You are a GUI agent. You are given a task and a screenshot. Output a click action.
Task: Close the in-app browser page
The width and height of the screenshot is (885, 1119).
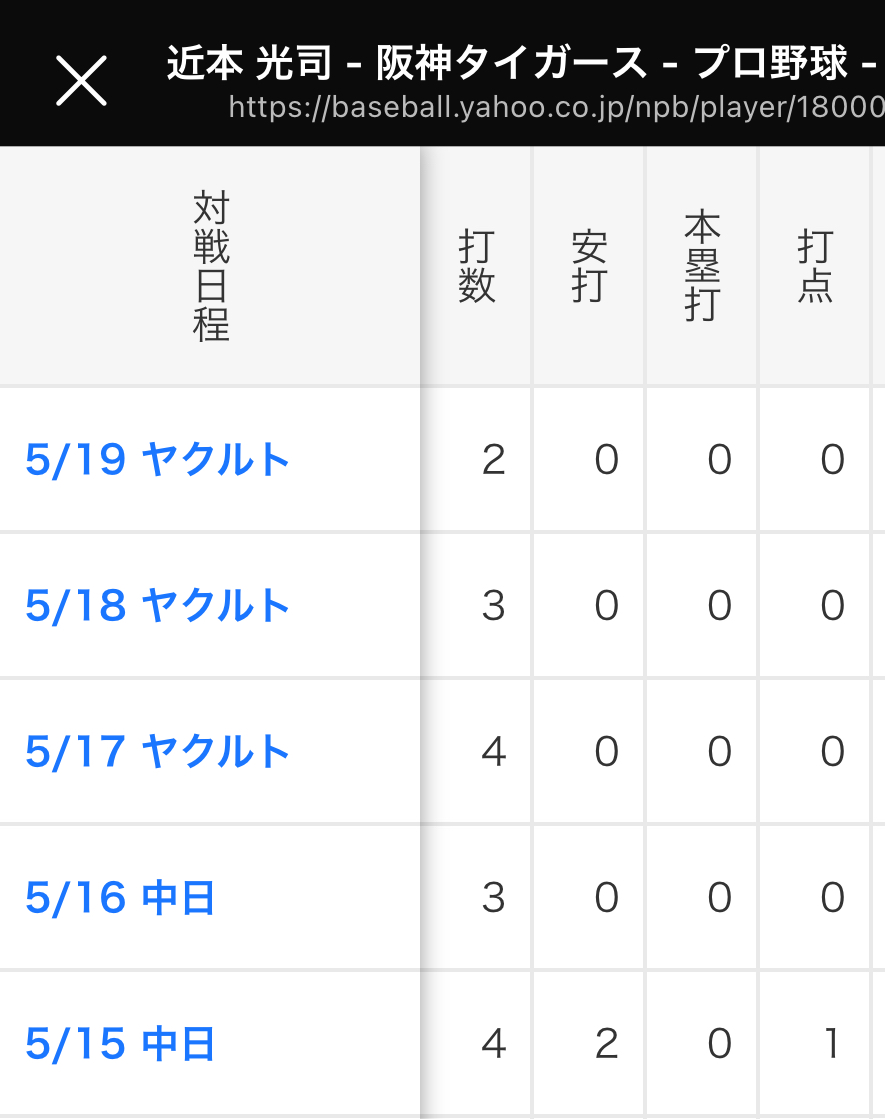[x=81, y=81]
